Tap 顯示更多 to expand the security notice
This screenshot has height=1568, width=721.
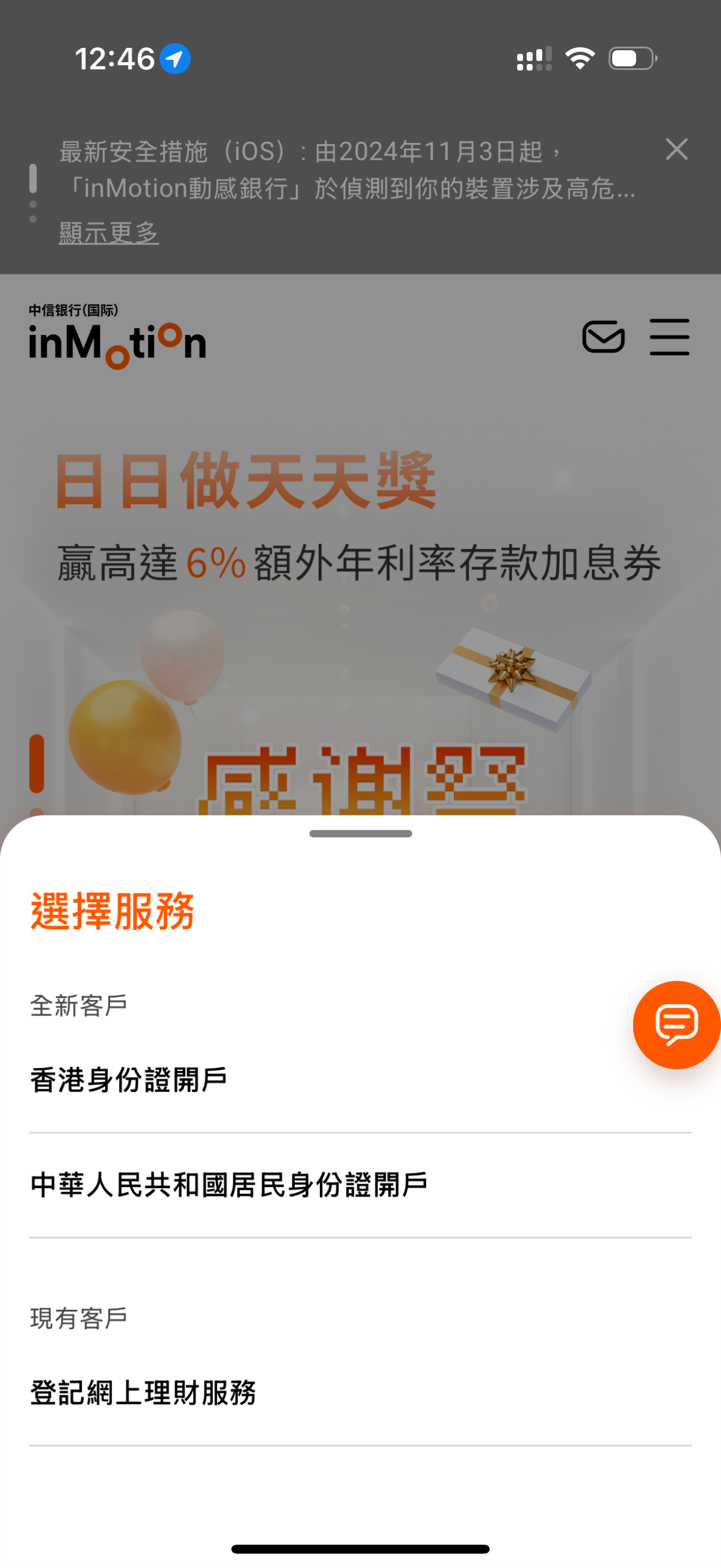coord(108,231)
